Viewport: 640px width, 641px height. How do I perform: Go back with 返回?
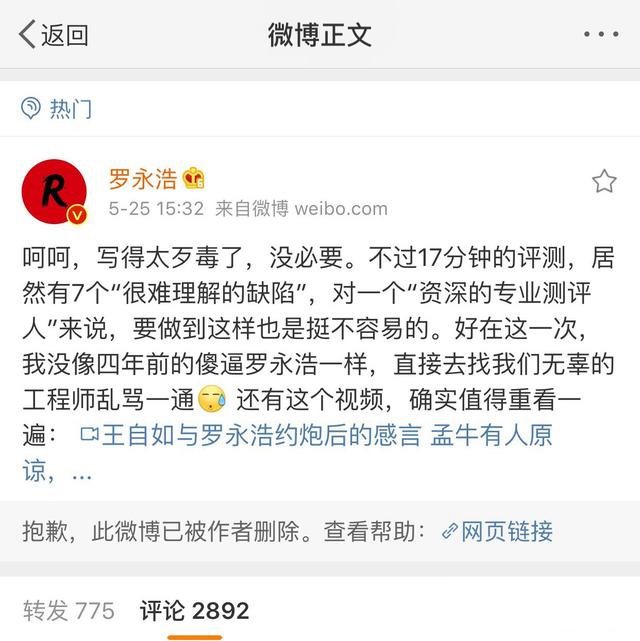click(54, 35)
